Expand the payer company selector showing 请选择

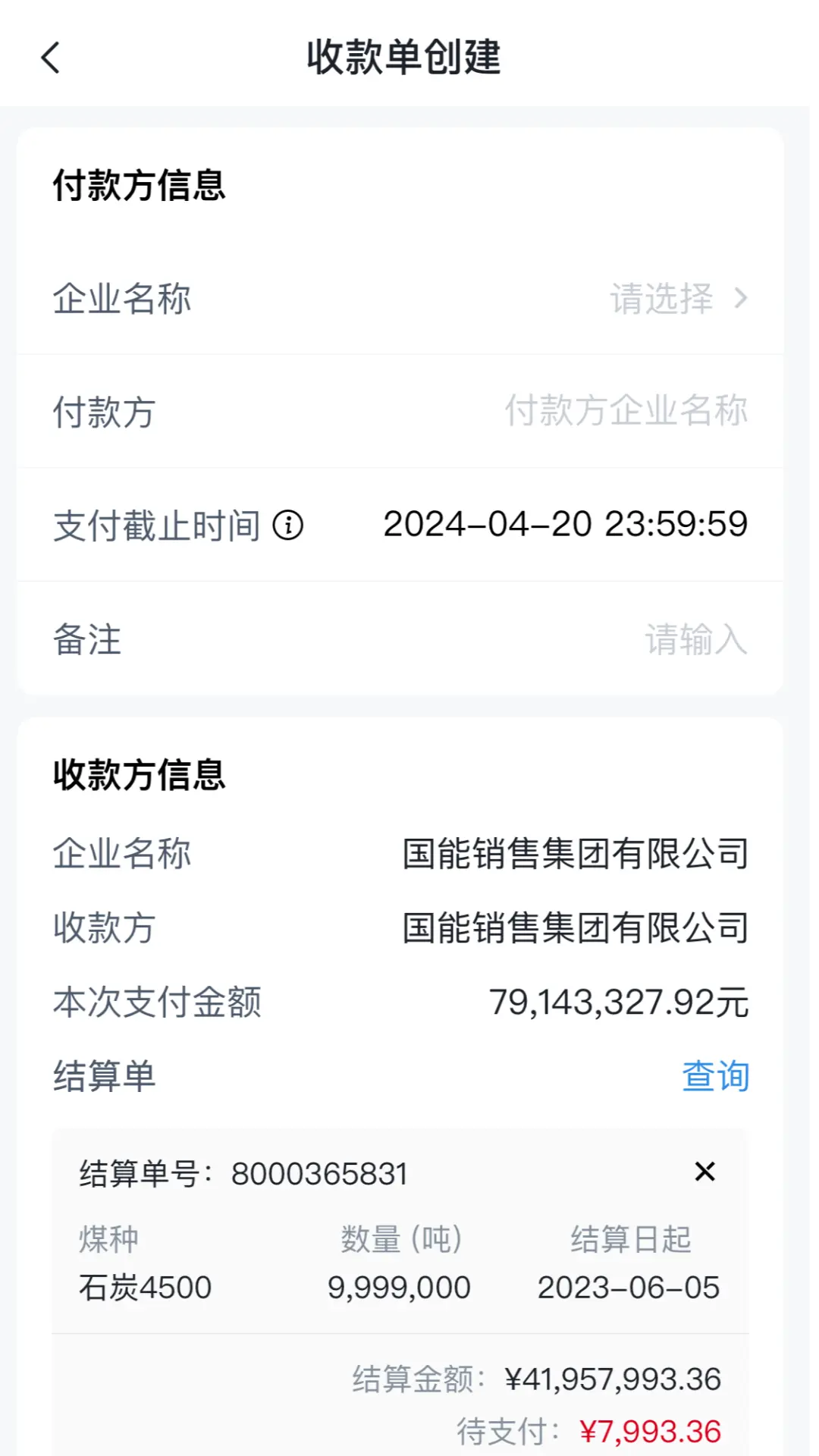[662, 300]
